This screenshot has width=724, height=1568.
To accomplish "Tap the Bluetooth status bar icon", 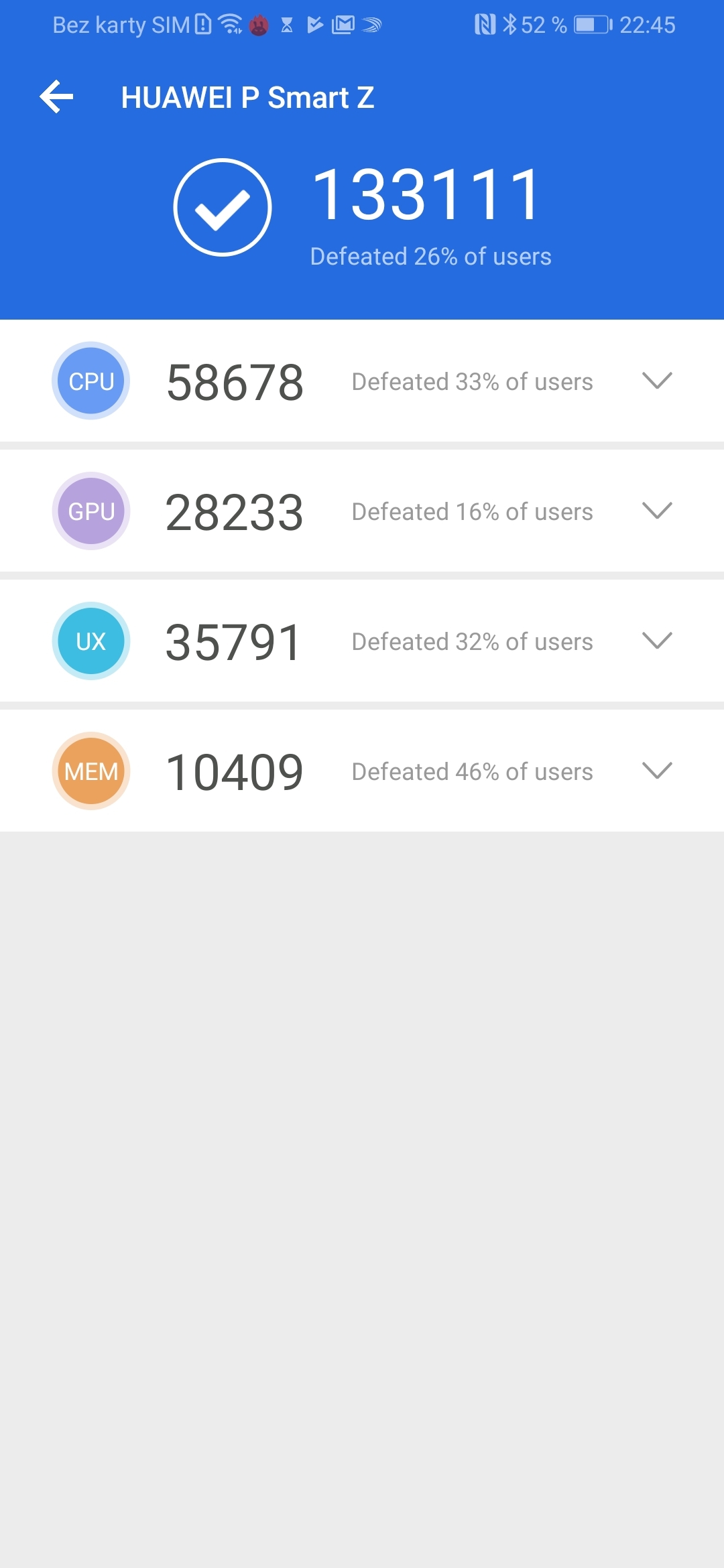I will pyautogui.click(x=511, y=25).
